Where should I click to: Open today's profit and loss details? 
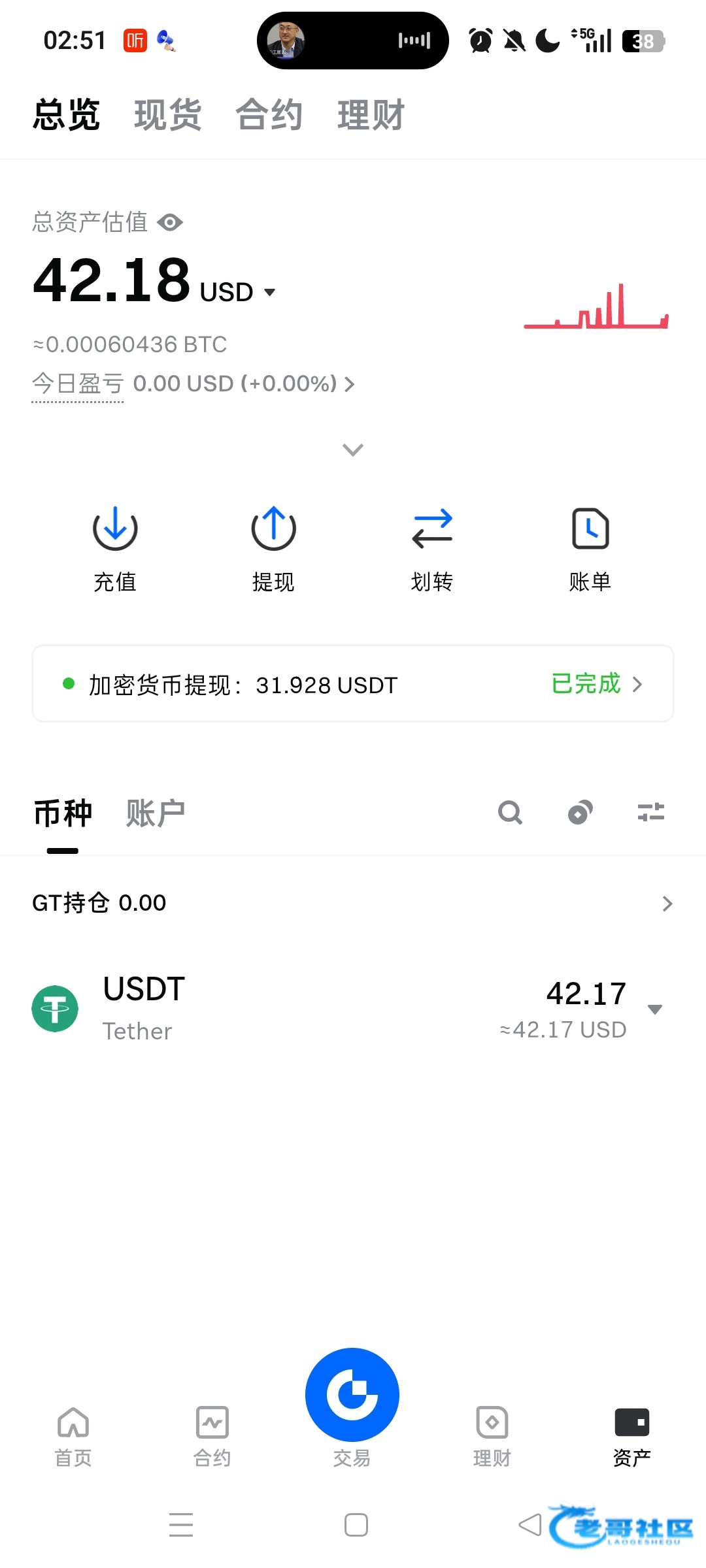tap(193, 384)
